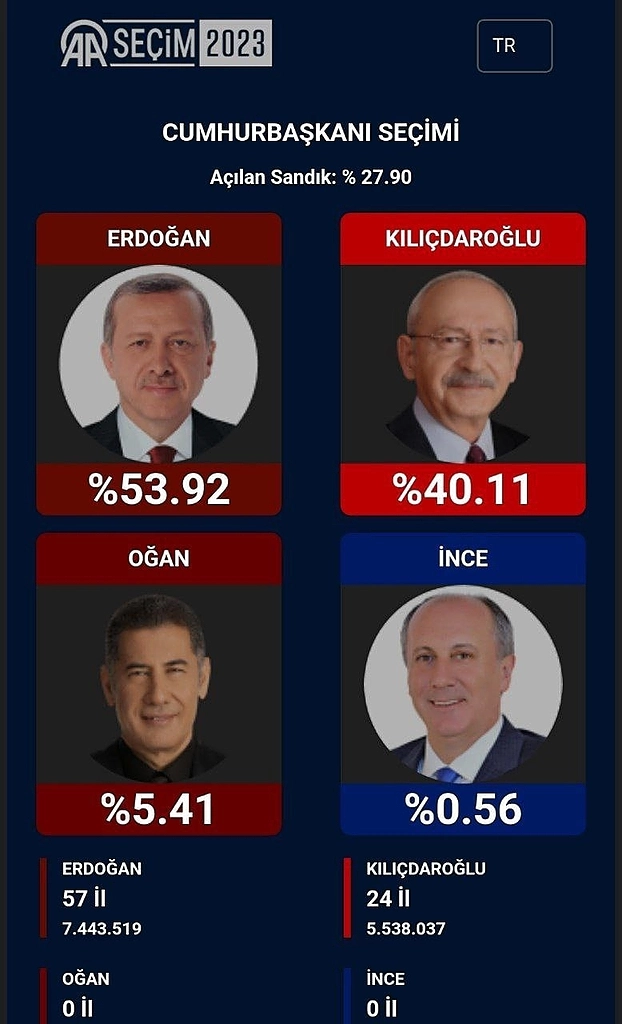Open the Kılıçdaroğlu candidate card
The width and height of the screenshot is (622, 1024).
coord(463,364)
